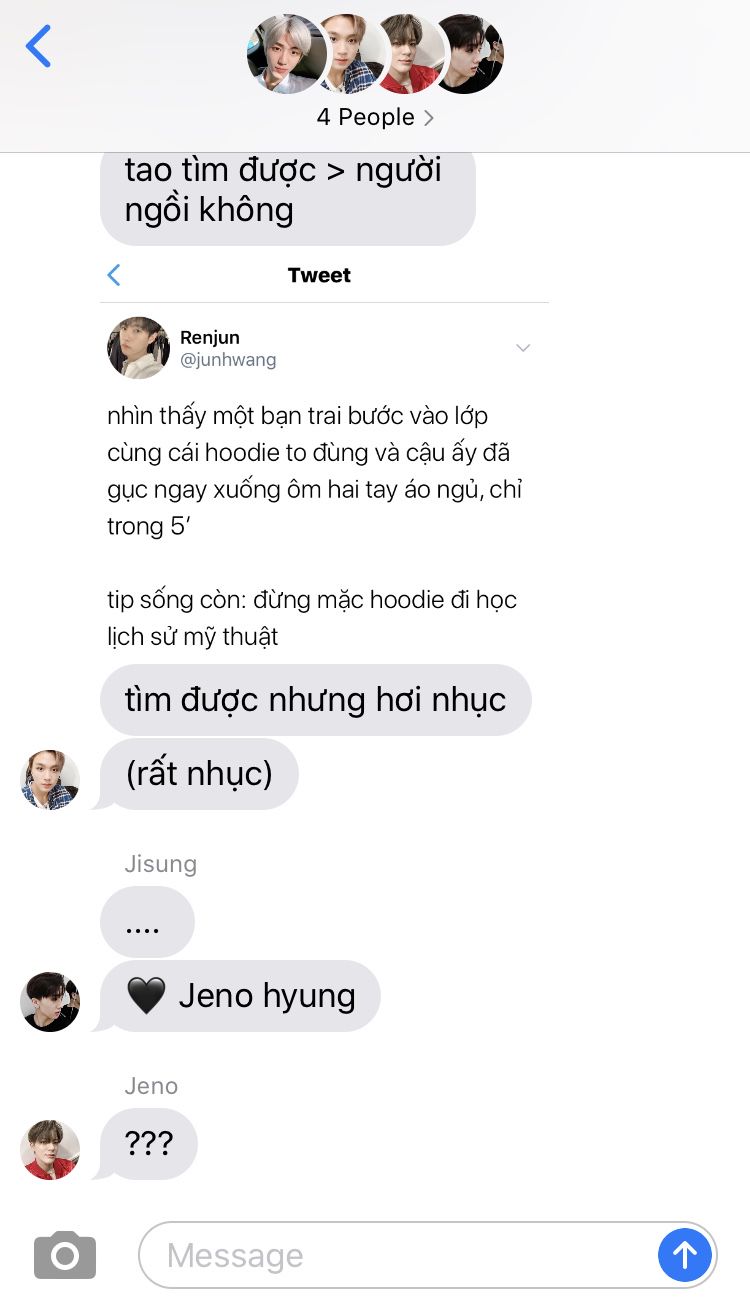Open the 4 People group details
The width and height of the screenshot is (750, 1300).
(x=375, y=117)
